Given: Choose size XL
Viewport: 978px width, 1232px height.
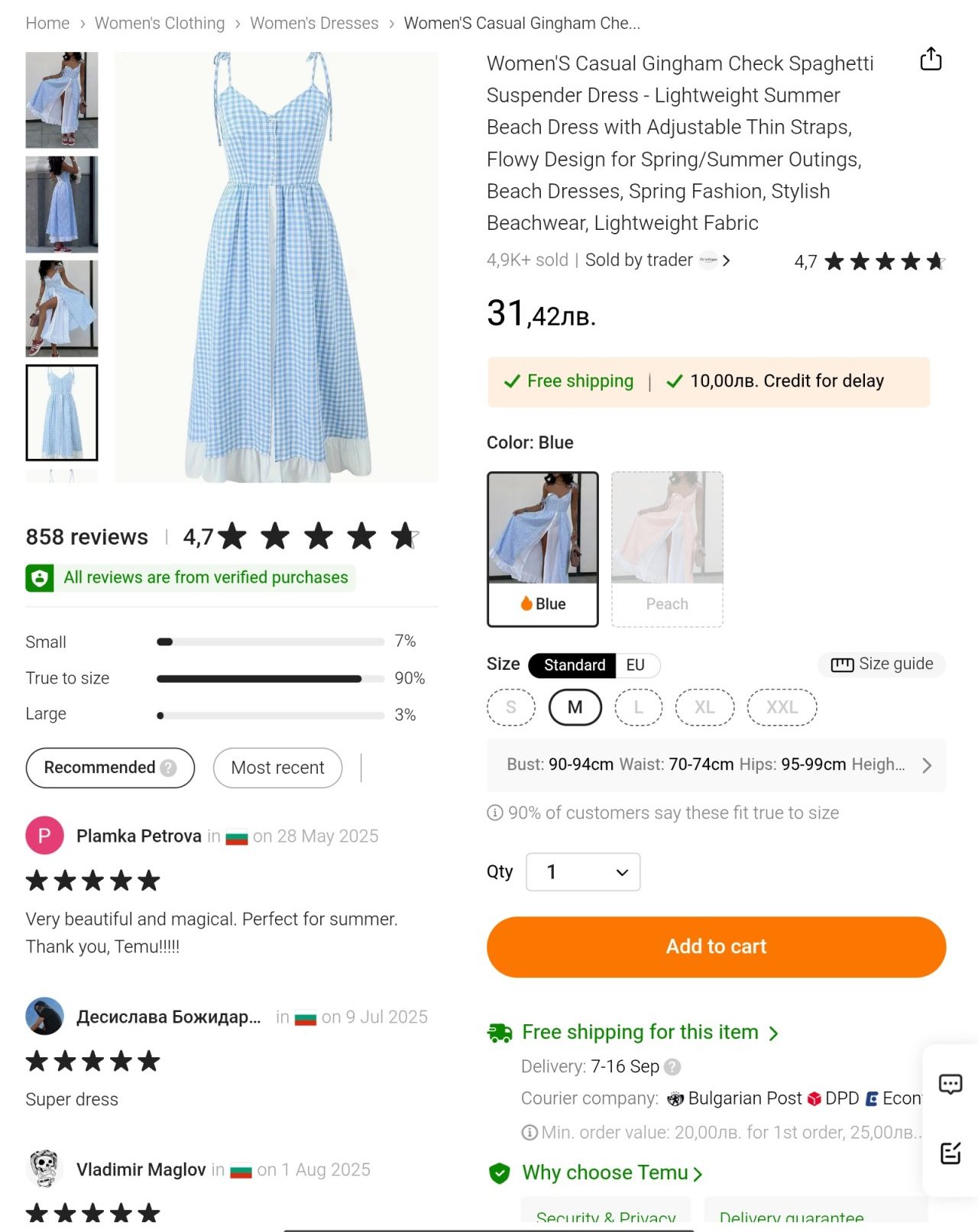Looking at the screenshot, I should pyautogui.click(x=704, y=707).
